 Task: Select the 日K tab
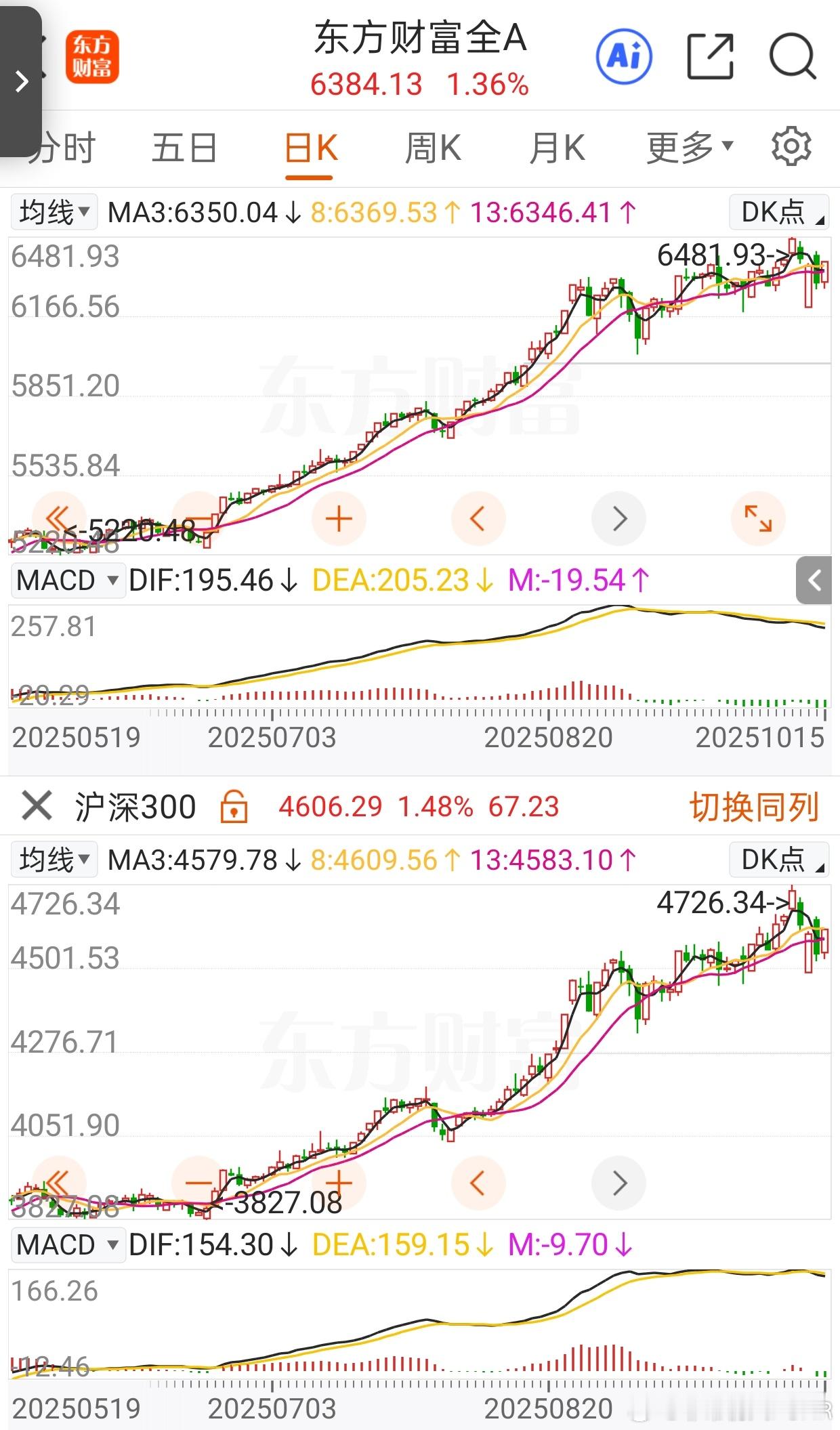(311, 148)
